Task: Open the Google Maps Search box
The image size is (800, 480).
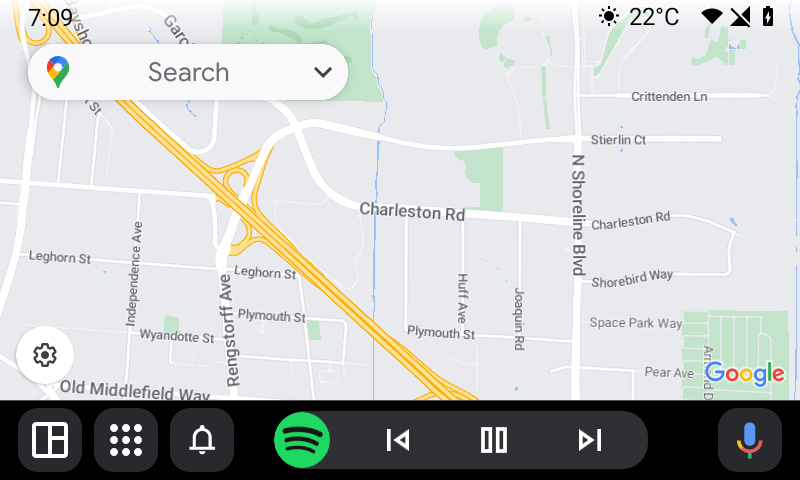Action: 188,72
